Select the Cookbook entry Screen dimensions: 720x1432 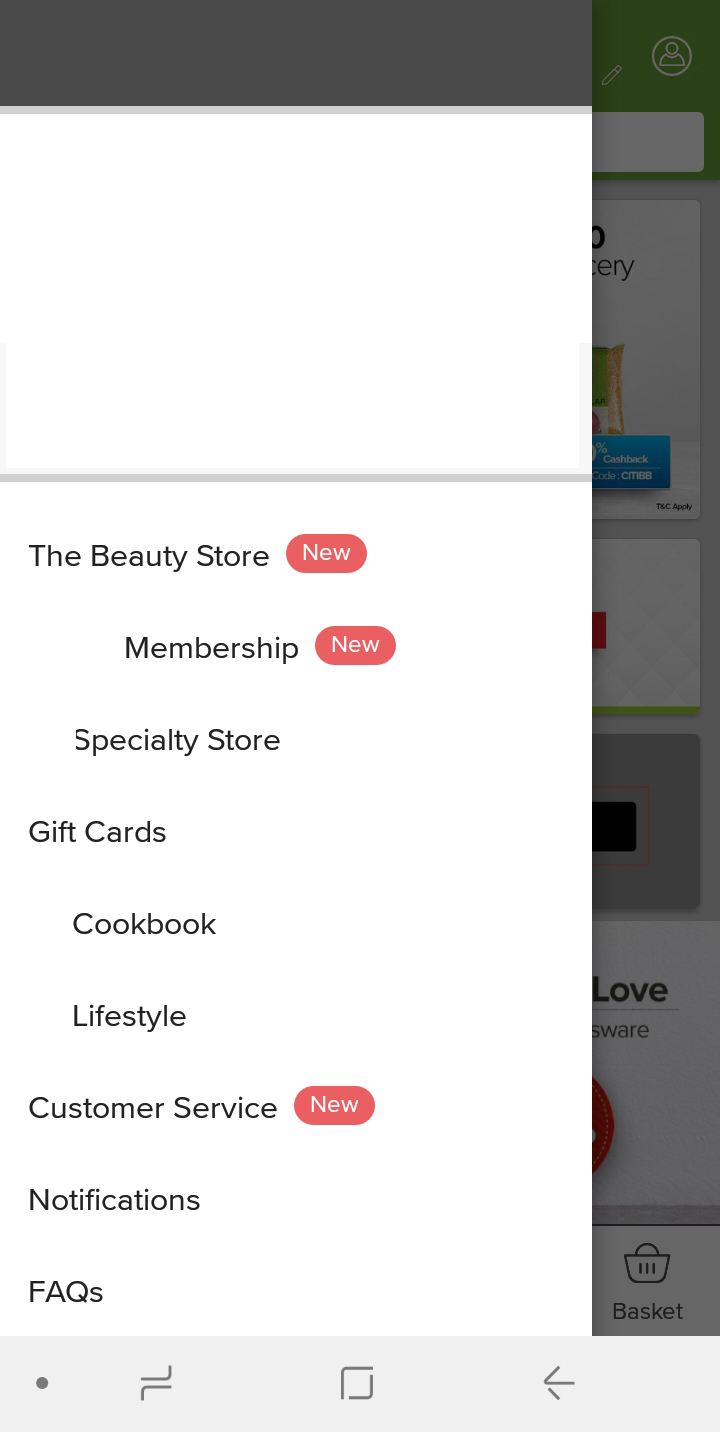click(144, 924)
